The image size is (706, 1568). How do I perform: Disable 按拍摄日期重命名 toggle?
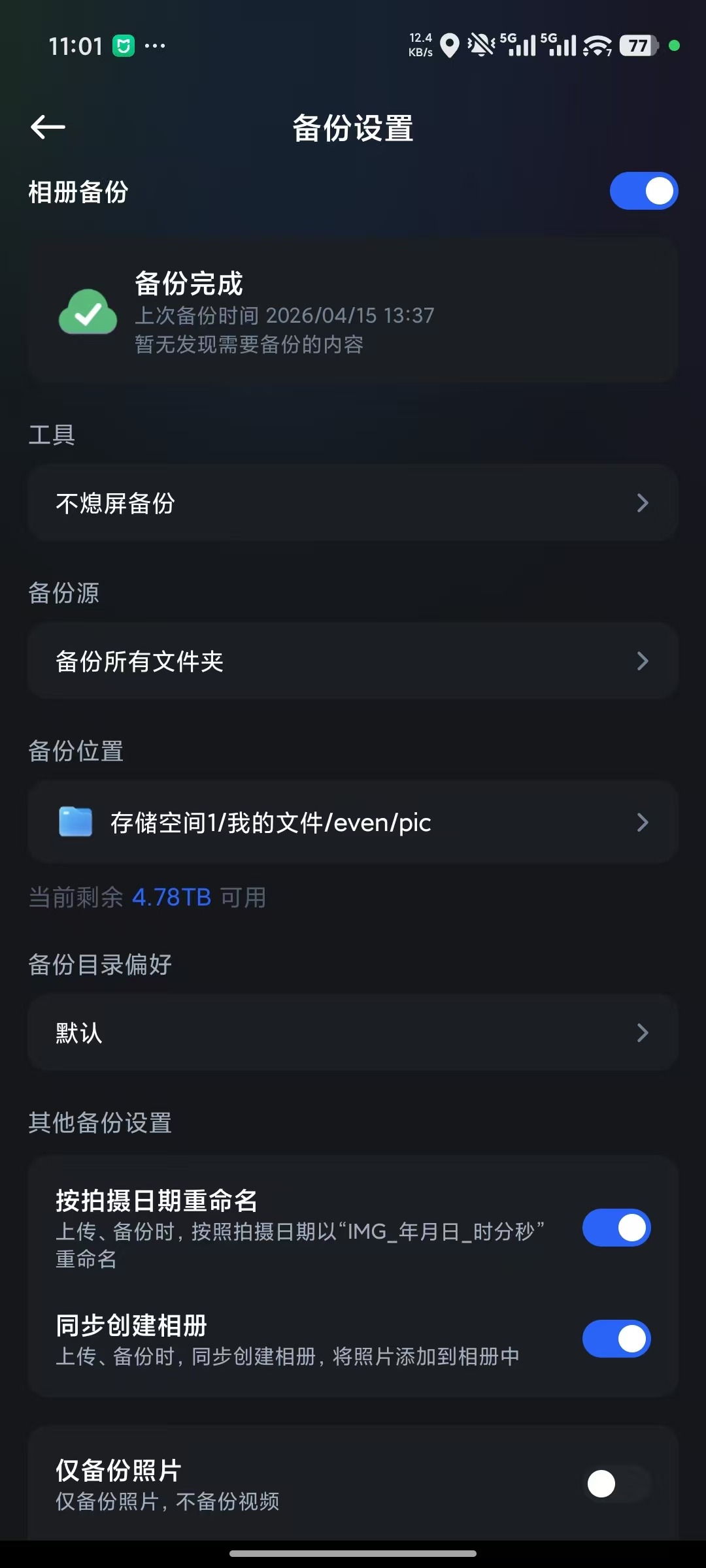(616, 1228)
